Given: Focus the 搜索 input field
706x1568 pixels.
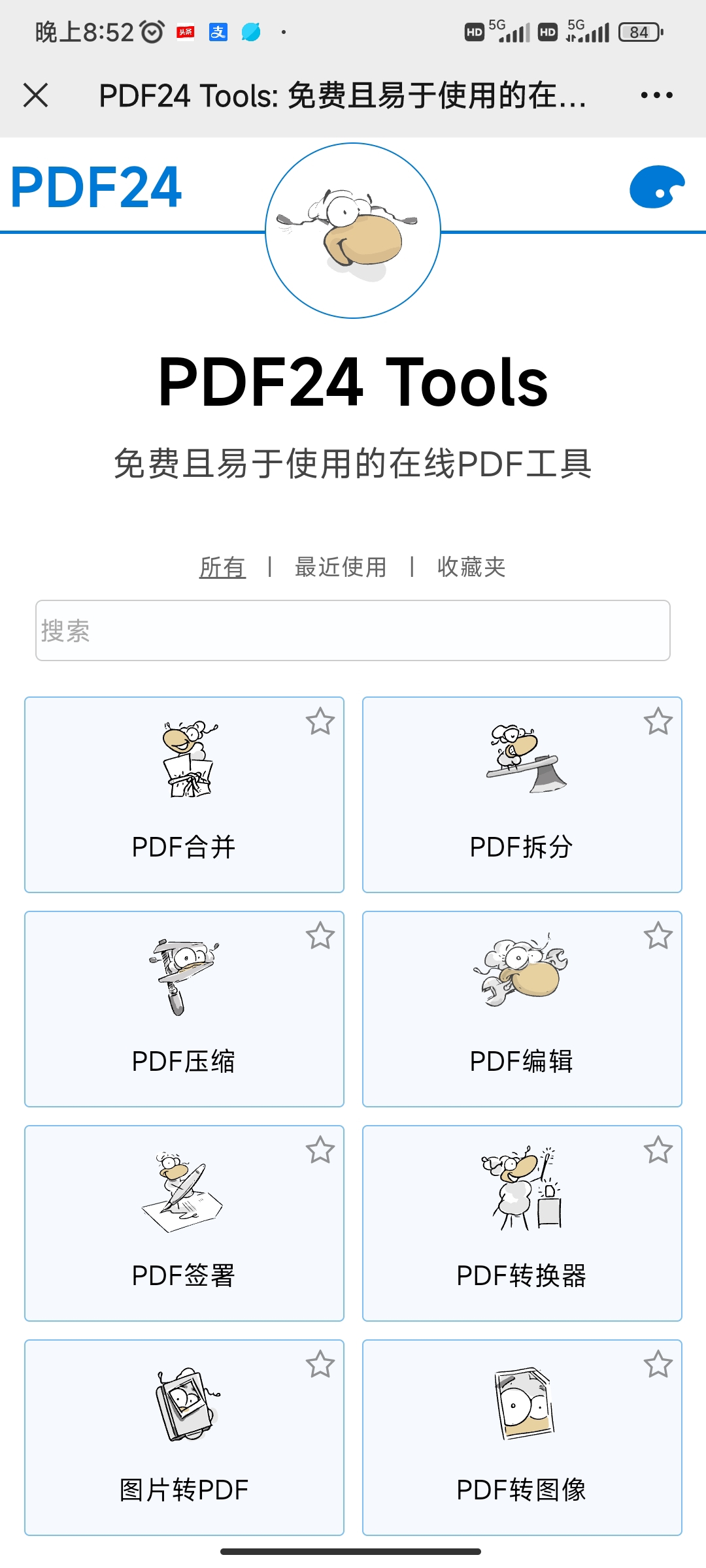Looking at the screenshot, I should point(353,630).
